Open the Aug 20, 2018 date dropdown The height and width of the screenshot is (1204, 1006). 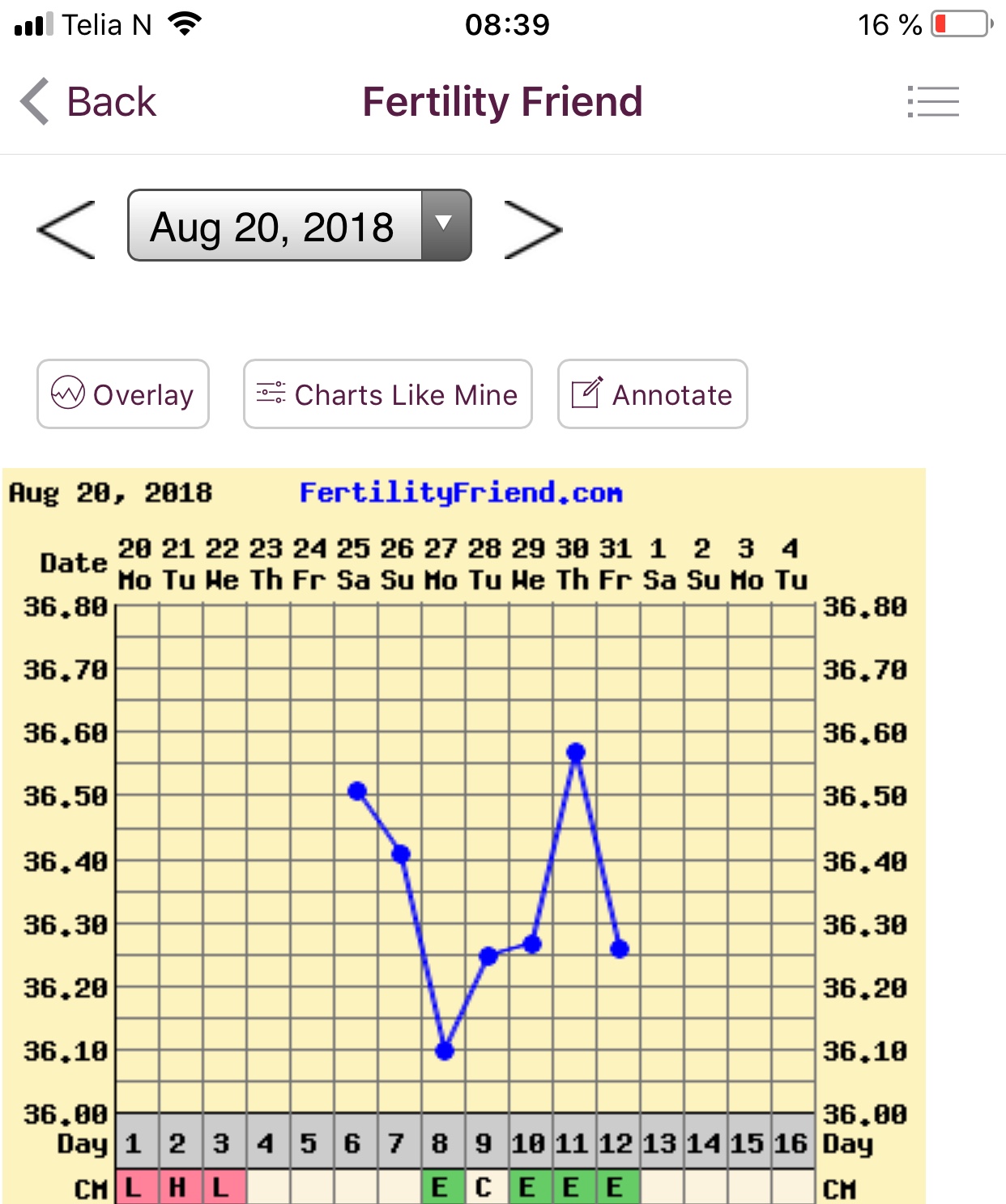click(x=299, y=226)
